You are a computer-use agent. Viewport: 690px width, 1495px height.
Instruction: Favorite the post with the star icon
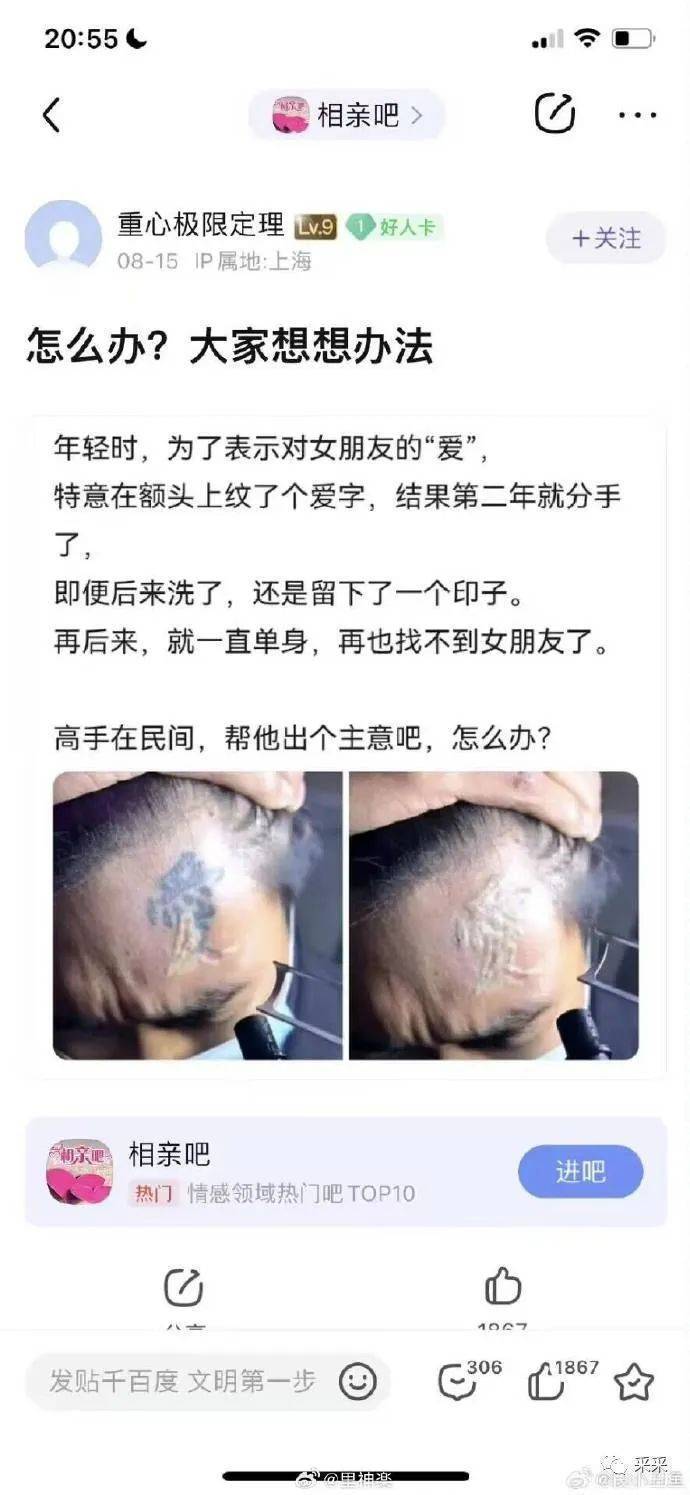coord(633,1382)
